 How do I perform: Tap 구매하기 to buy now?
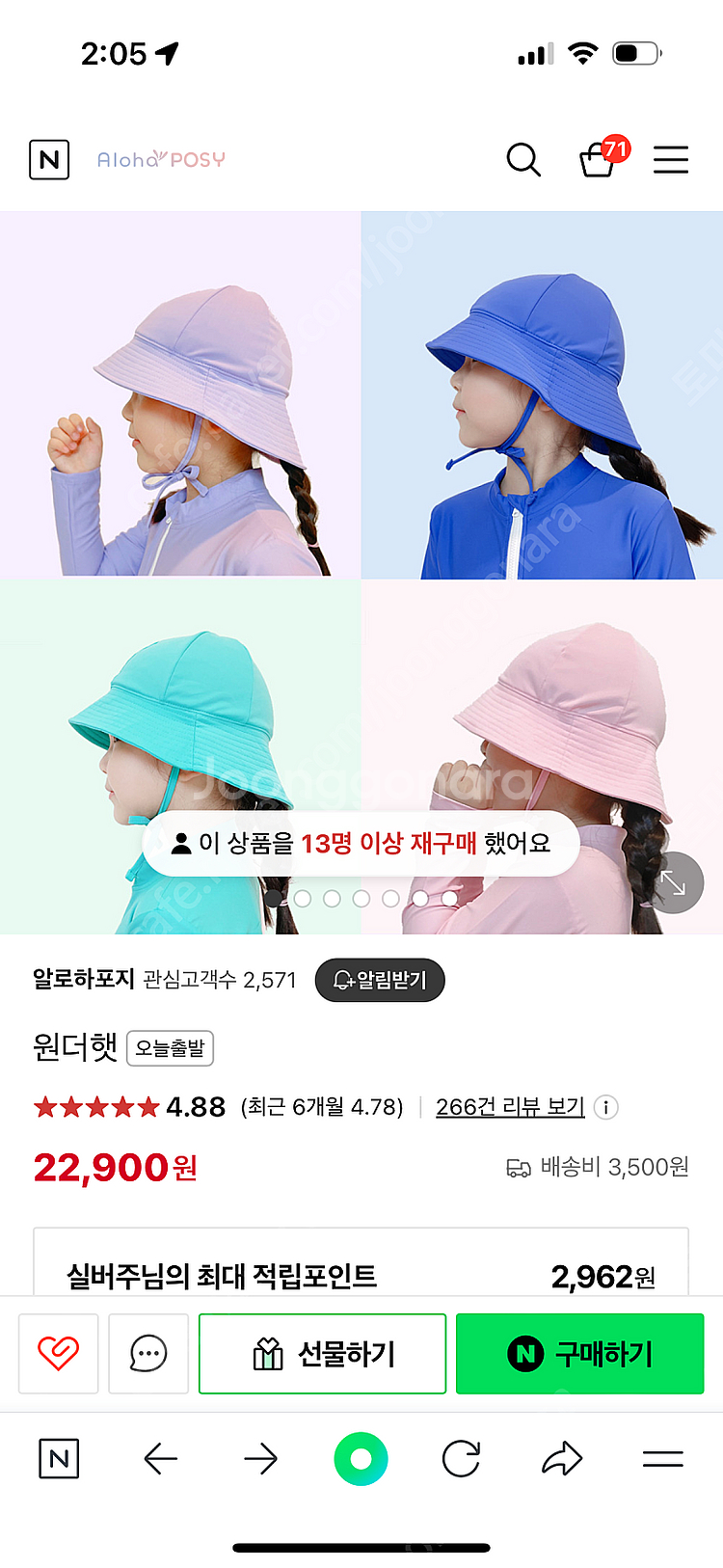pyautogui.click(x=579, y=1353)
